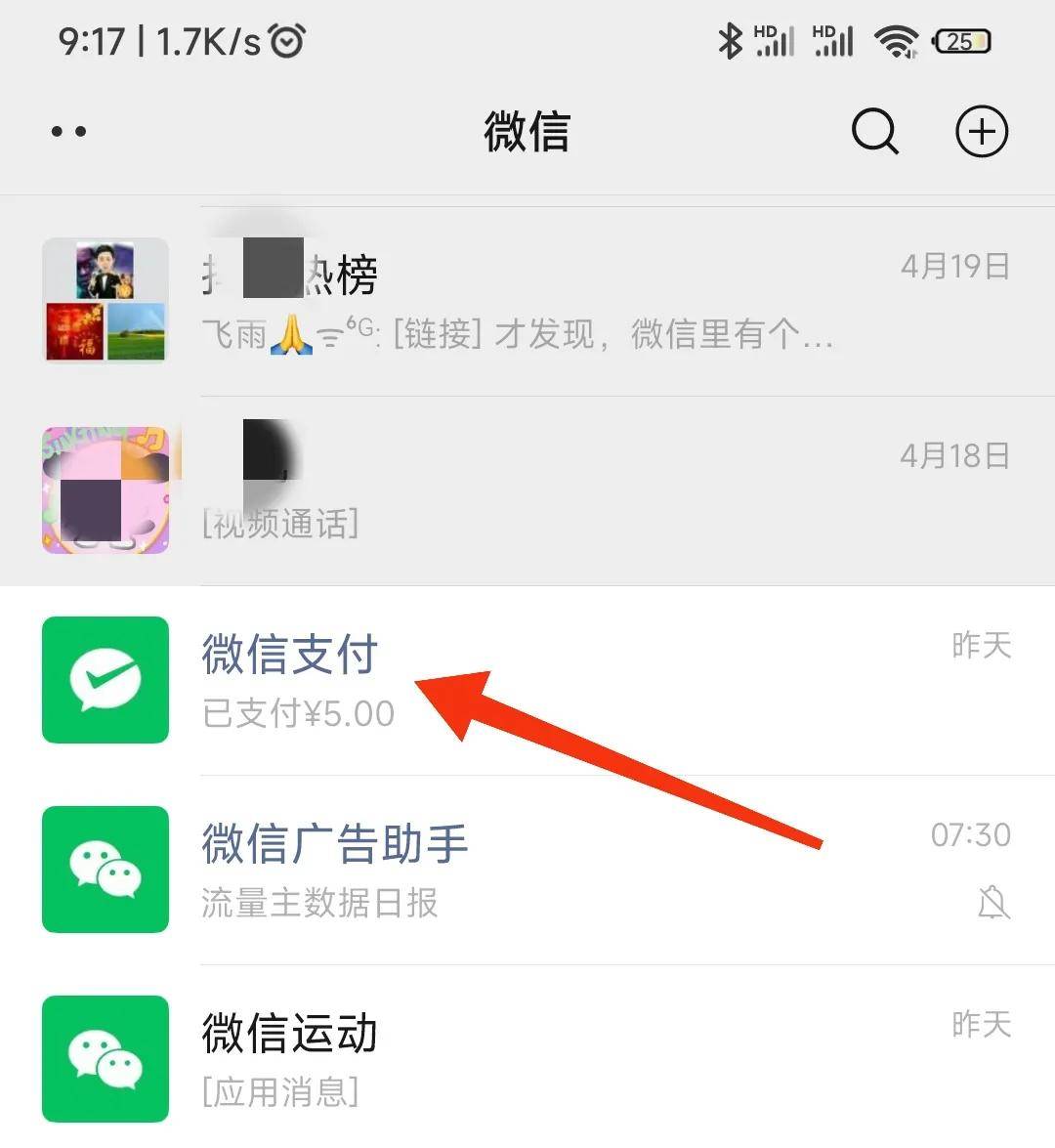Screen dimensions: 1055x1148
Task: Open the two-dot icon at top left
Action: [68, 131]
